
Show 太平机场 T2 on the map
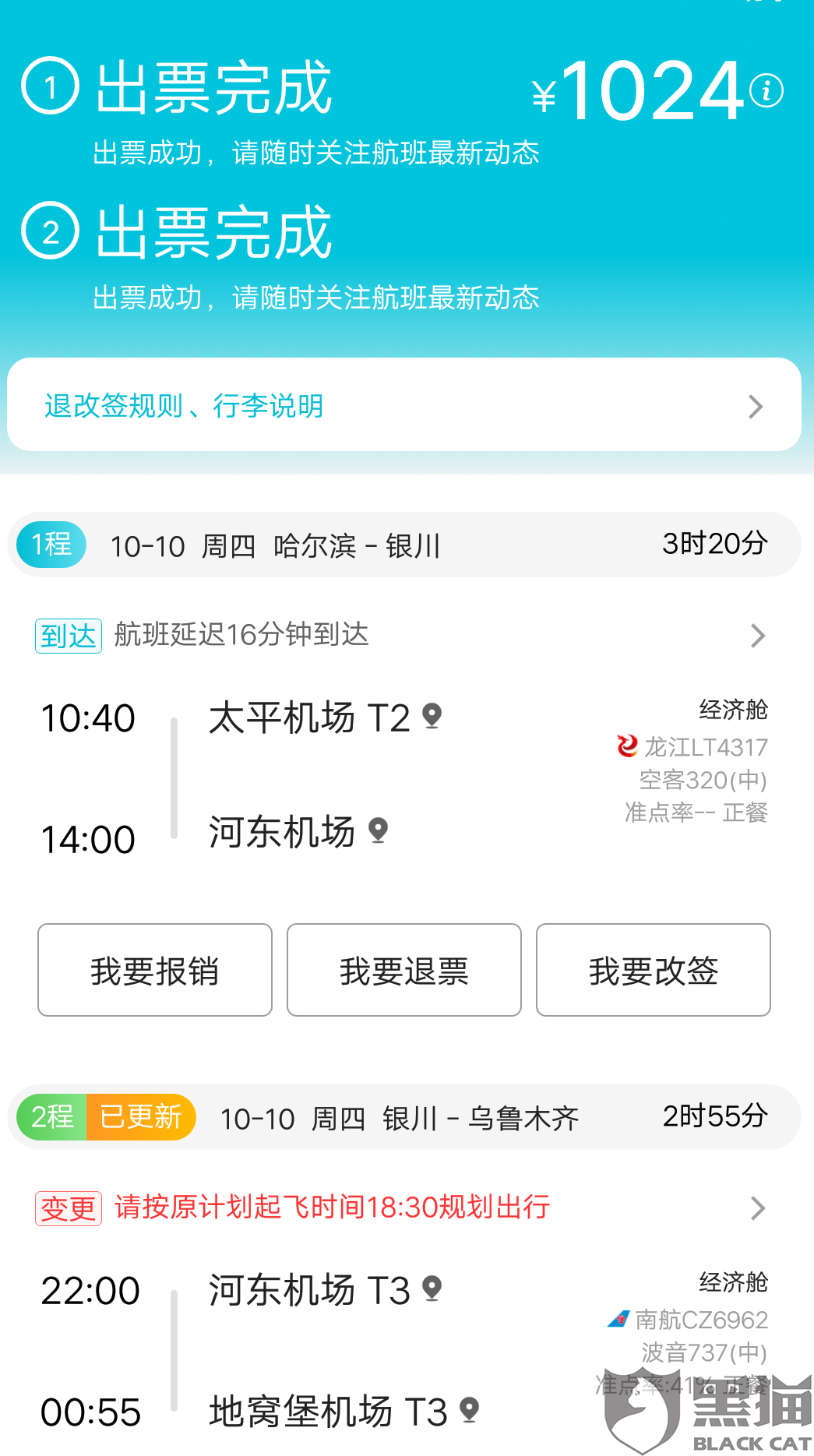point(432,715)
